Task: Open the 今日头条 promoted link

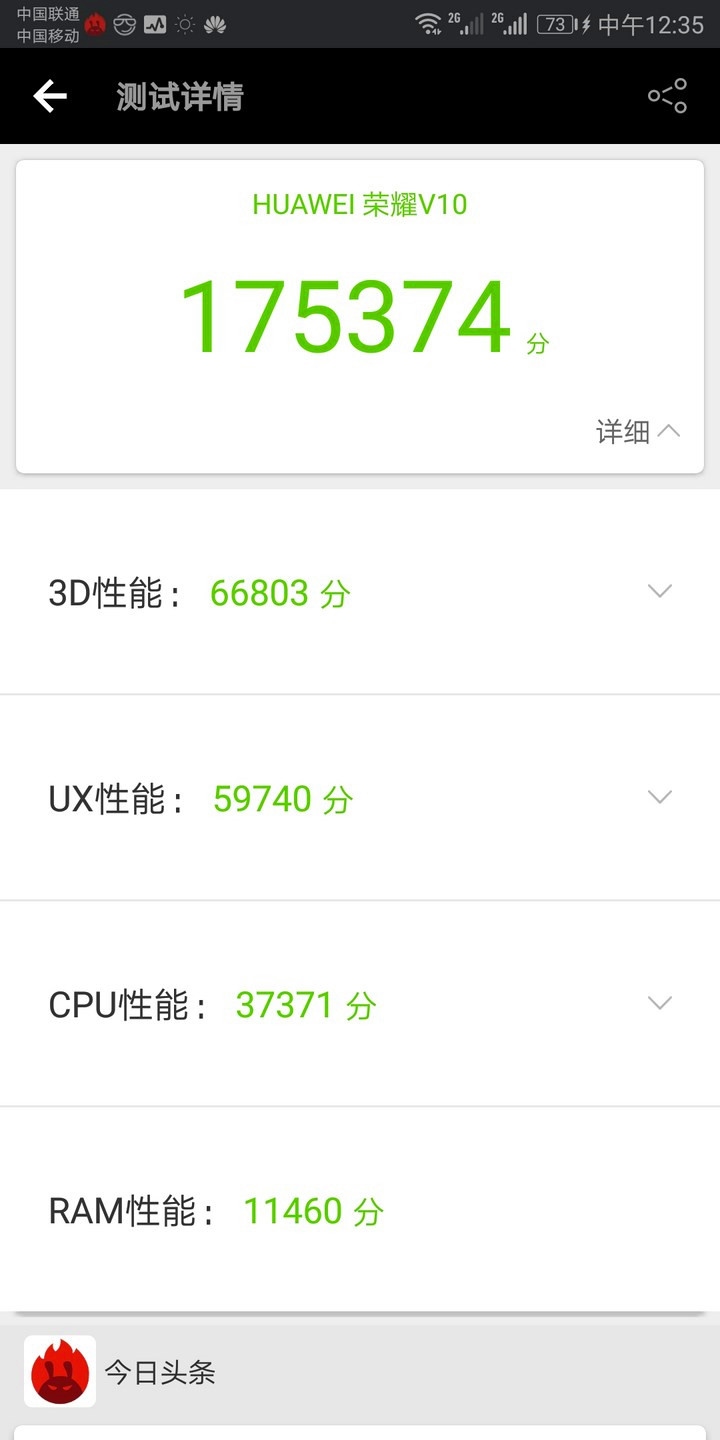Action: coord(163,1372)
